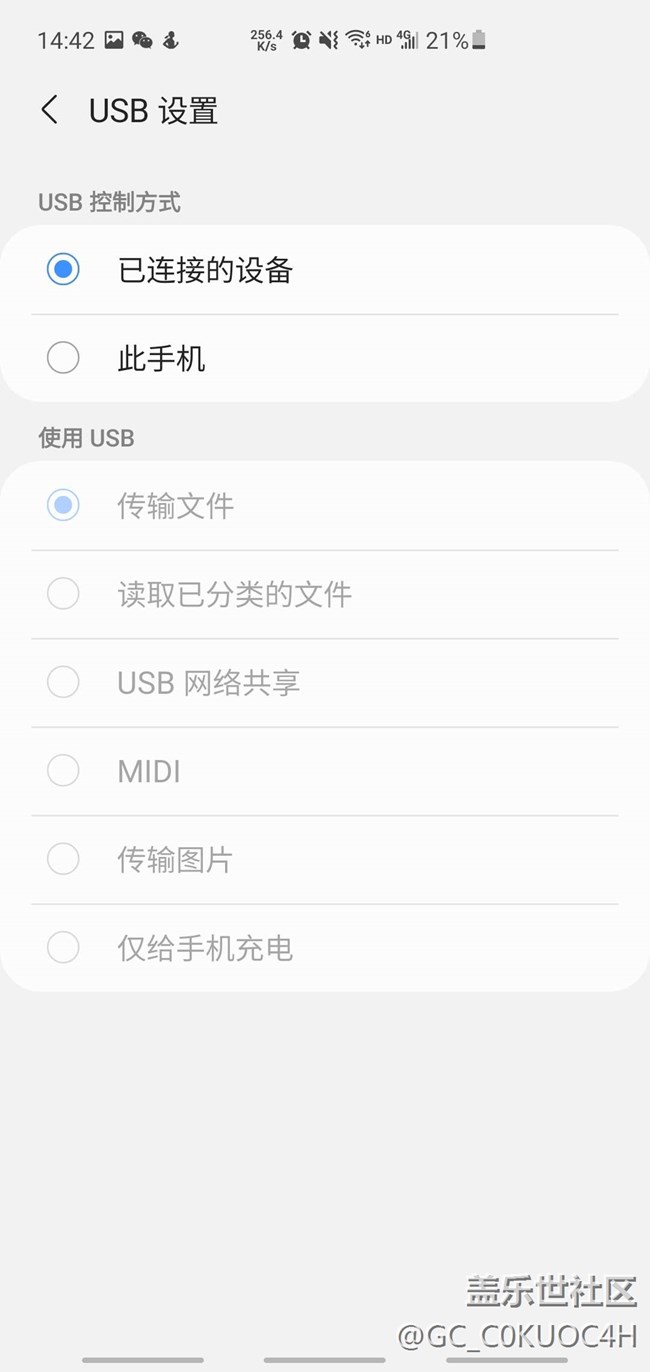Select 传输文件 option
The width and height of the screenshot is (650, 1372).
[325, 506]
